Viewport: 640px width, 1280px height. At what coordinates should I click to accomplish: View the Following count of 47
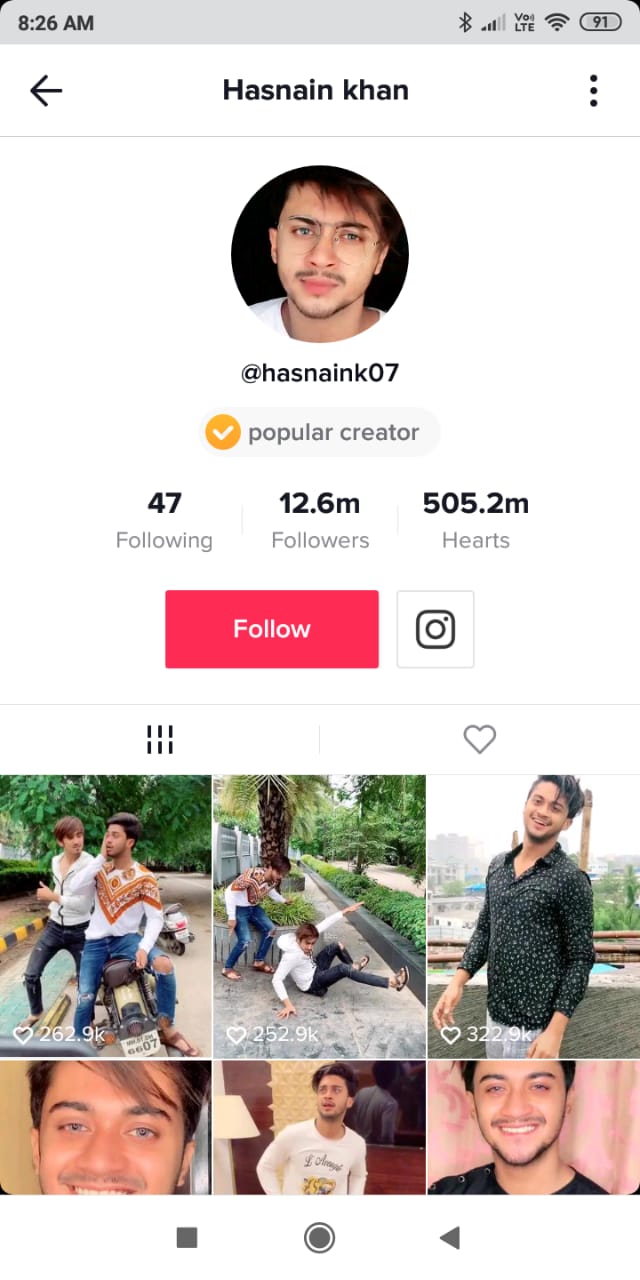[x=164, y=520]
